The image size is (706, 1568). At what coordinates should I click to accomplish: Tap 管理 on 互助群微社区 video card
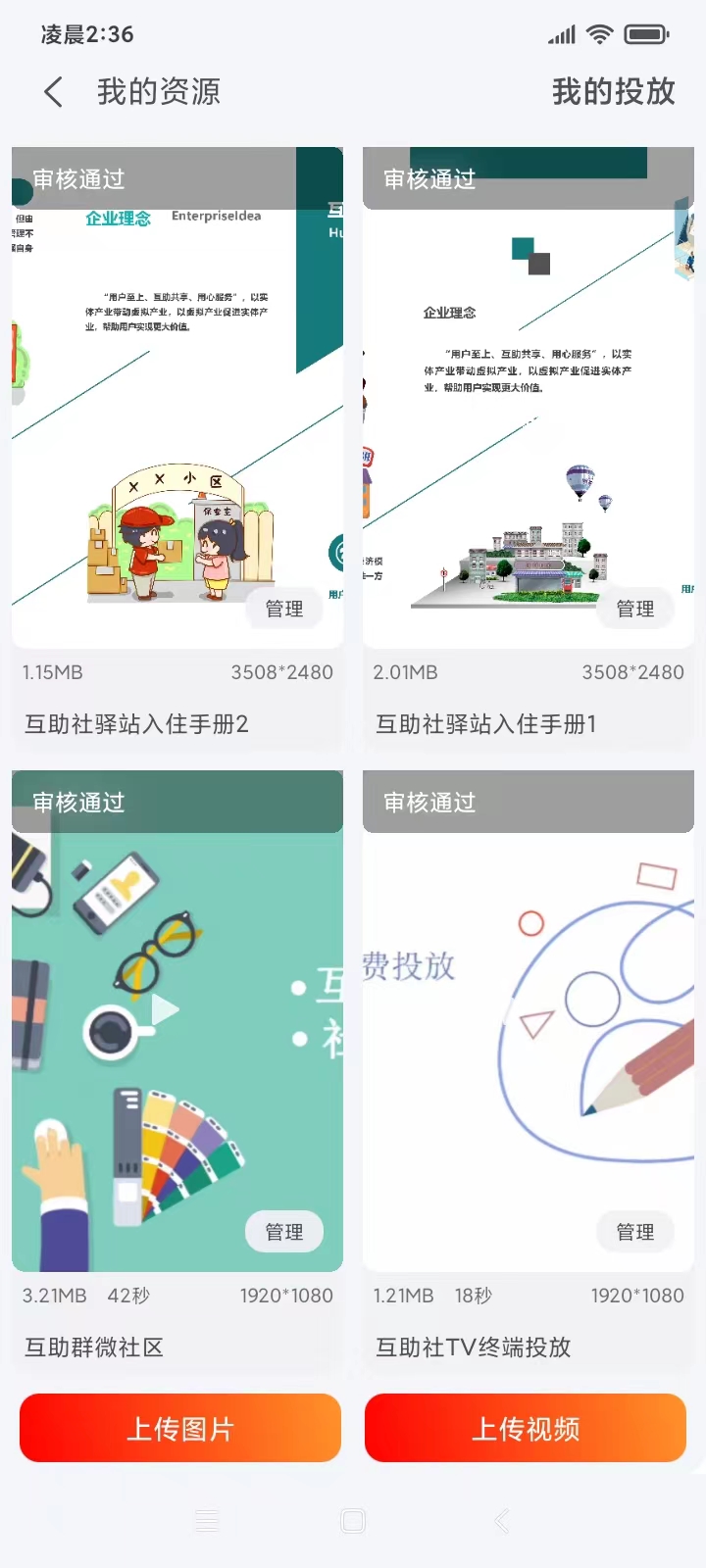point(284,1232)
